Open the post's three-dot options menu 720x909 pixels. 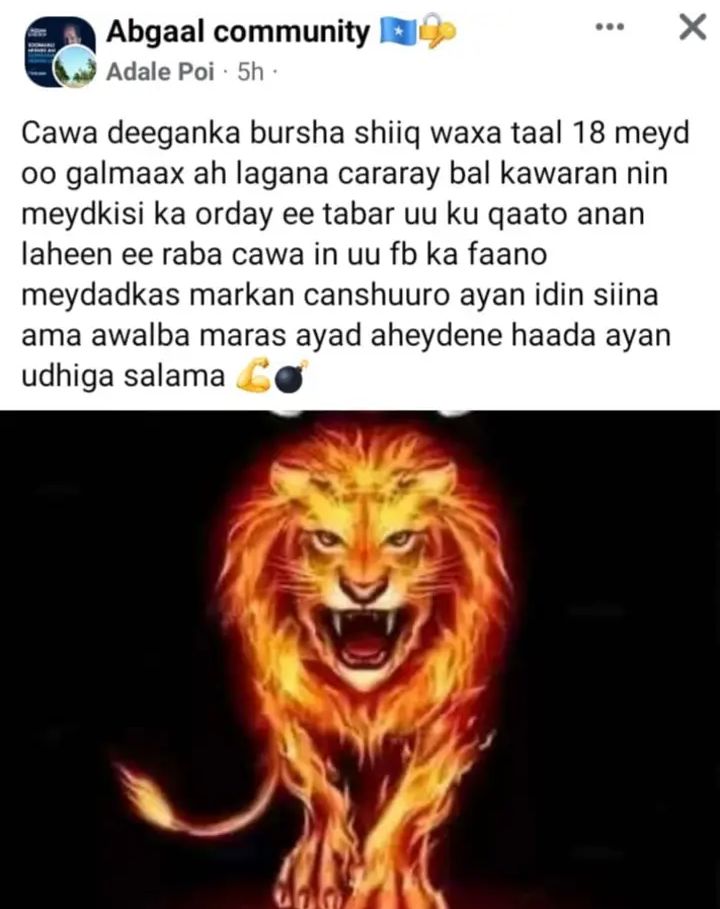610,28
